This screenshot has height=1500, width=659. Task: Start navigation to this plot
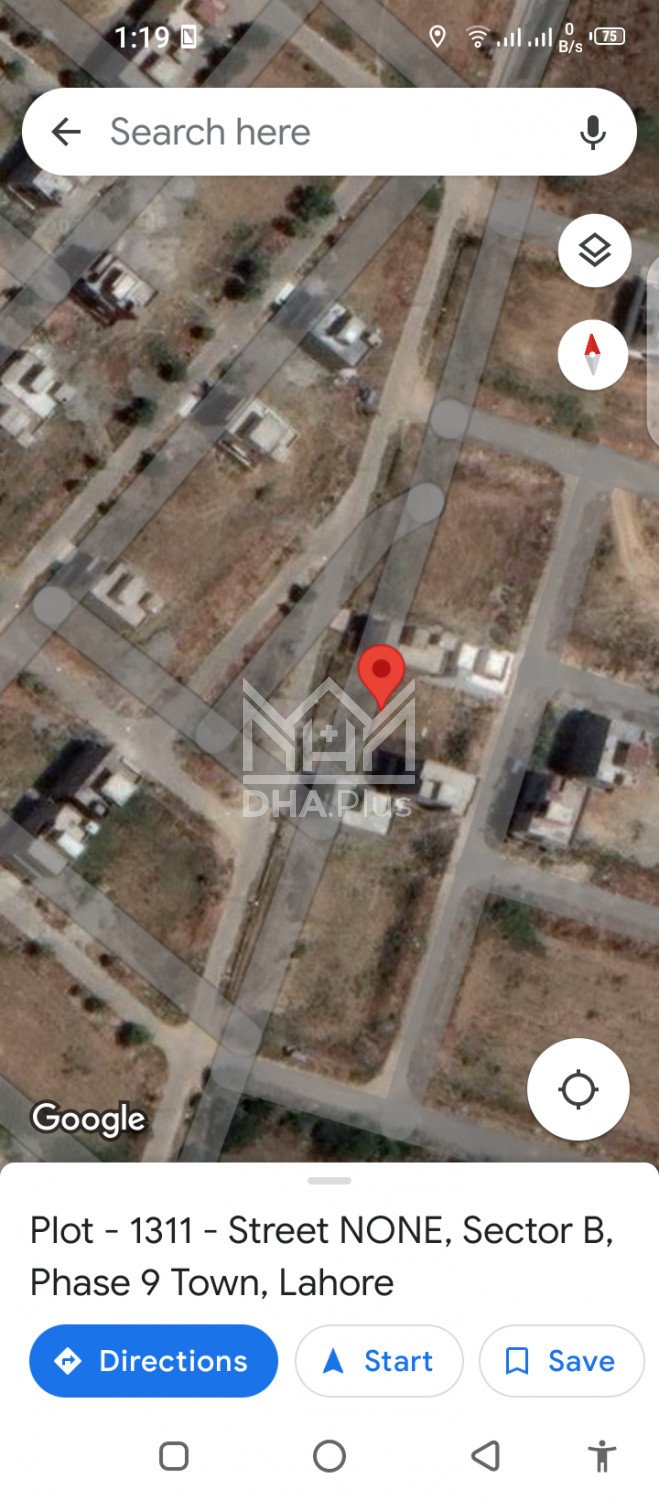[x=379, y=1361]
